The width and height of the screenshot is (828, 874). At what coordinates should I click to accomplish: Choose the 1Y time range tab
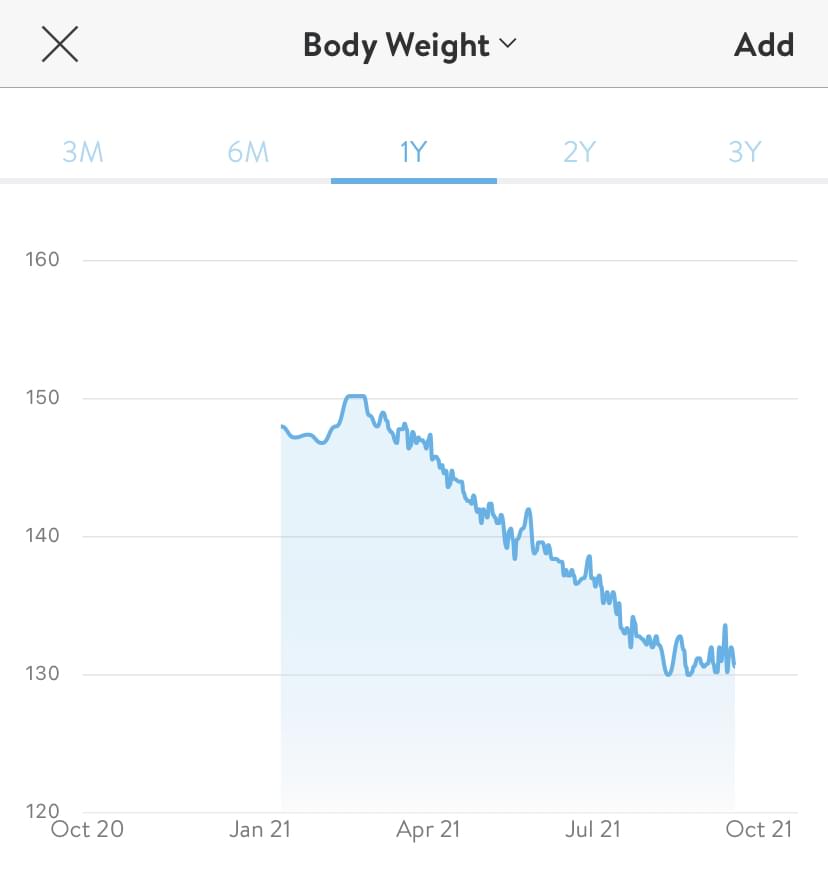(x=413, y=152)
